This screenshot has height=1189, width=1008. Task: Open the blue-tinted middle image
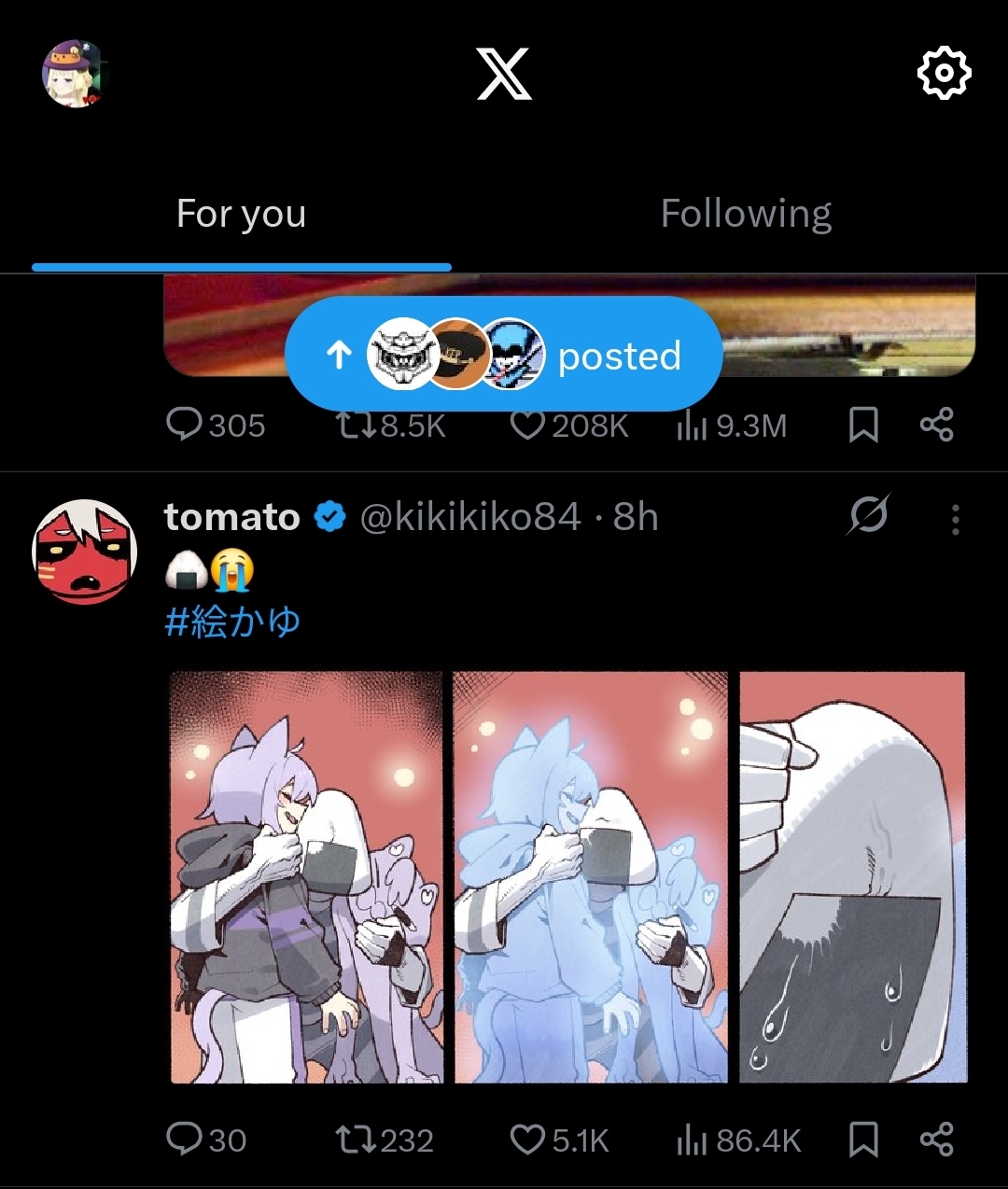pyautogui.click(x=590, y=877)
